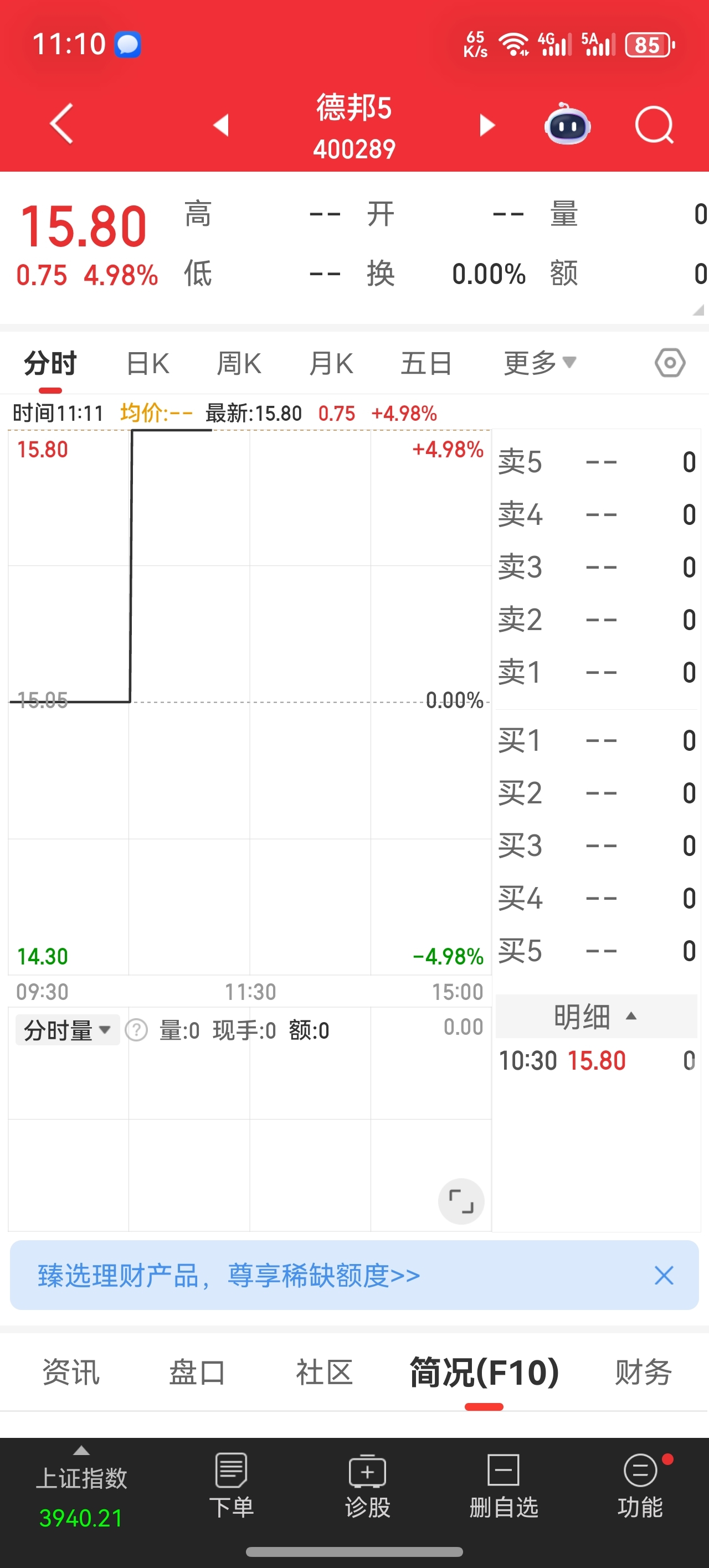709x1568 pixels.
Task: Switch to the 日K chart tab
Action: 148,363
